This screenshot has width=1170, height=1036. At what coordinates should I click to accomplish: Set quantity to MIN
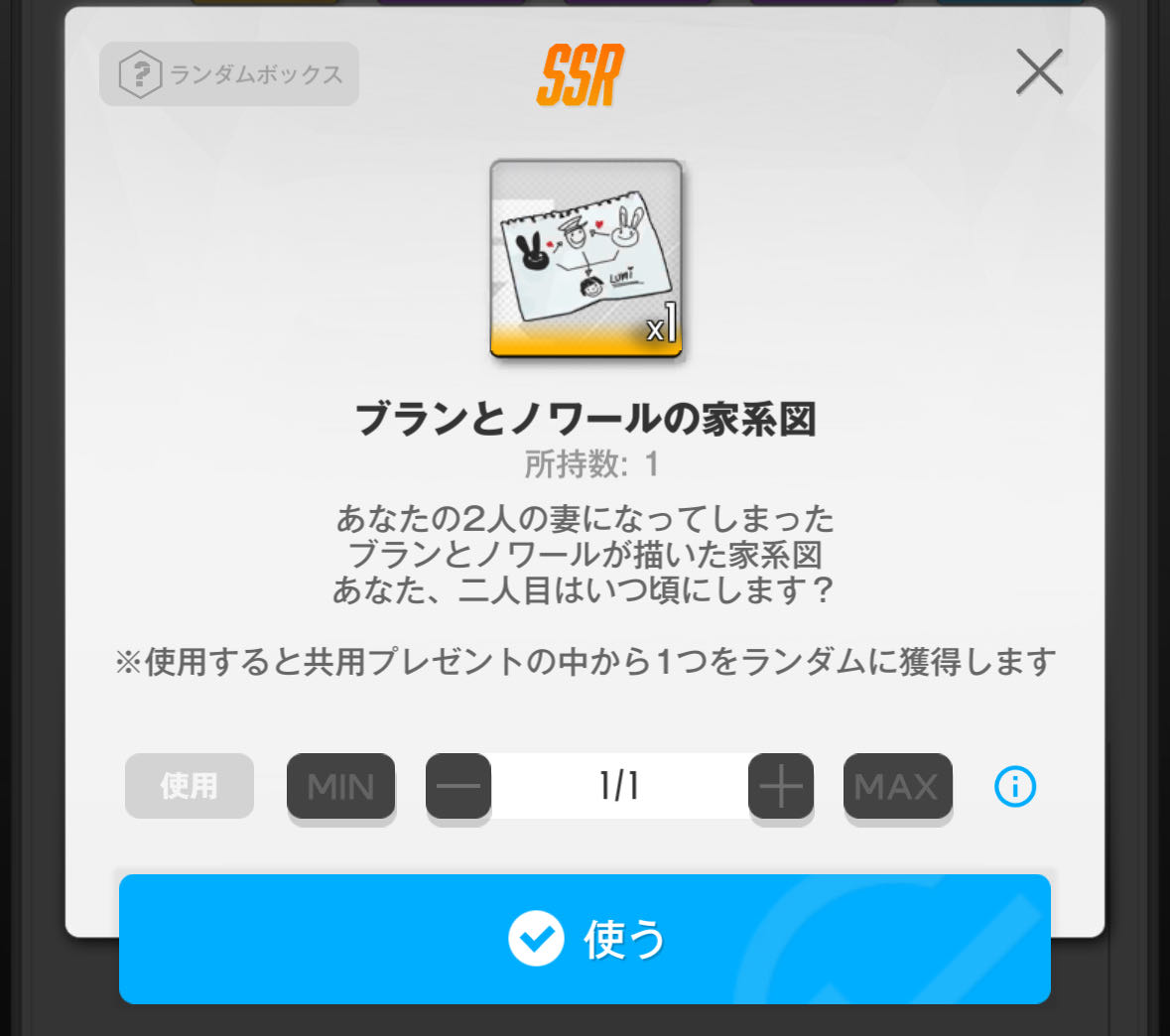click(340, 787)
